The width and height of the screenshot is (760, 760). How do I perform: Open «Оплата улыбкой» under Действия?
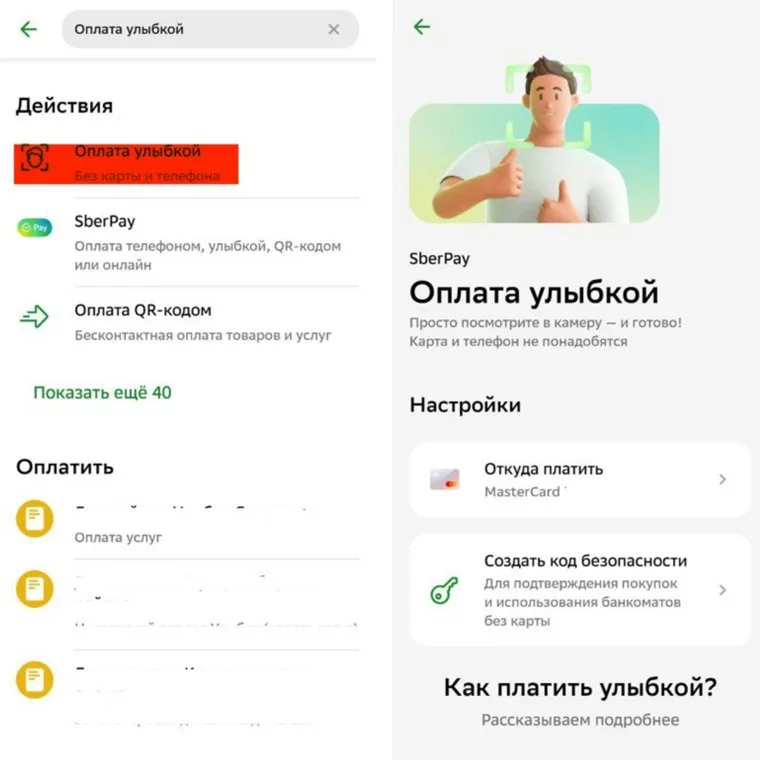pos(137,162)
